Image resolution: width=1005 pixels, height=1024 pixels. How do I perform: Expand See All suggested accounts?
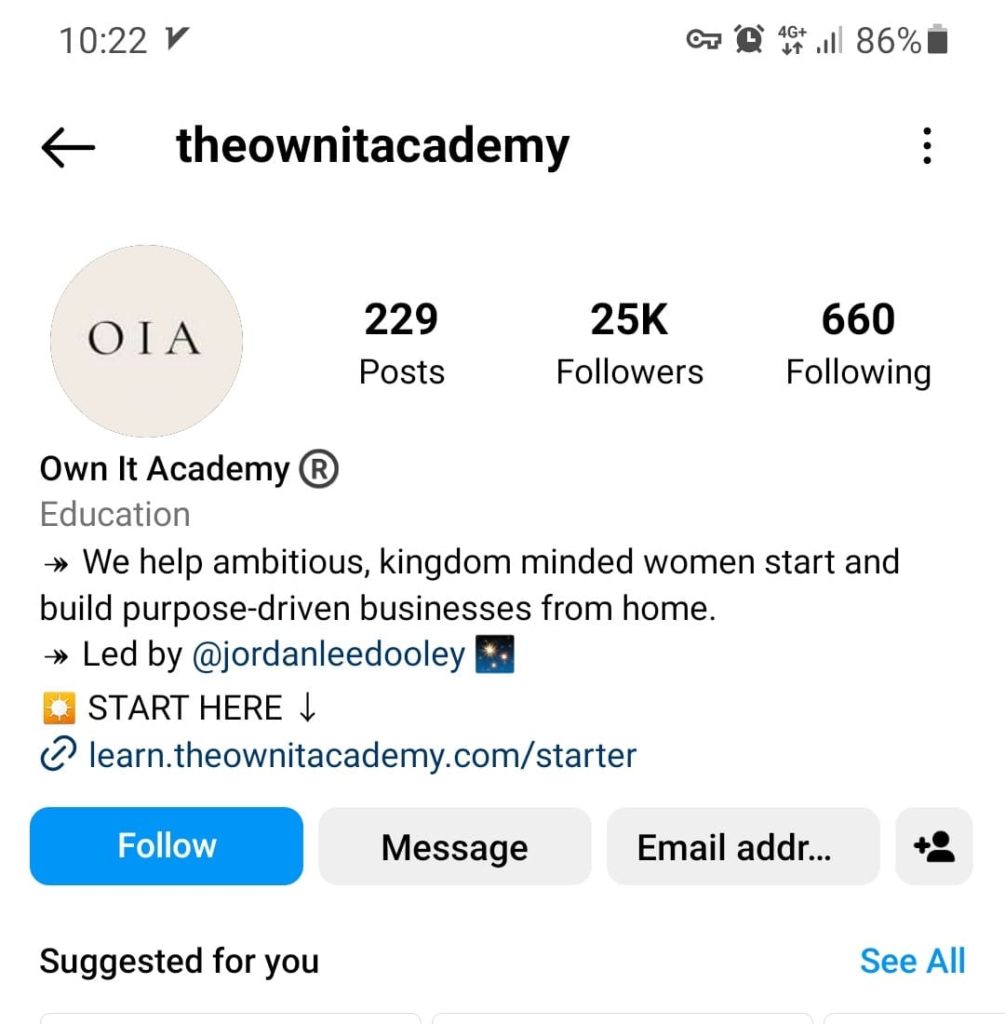click(912, 961)
